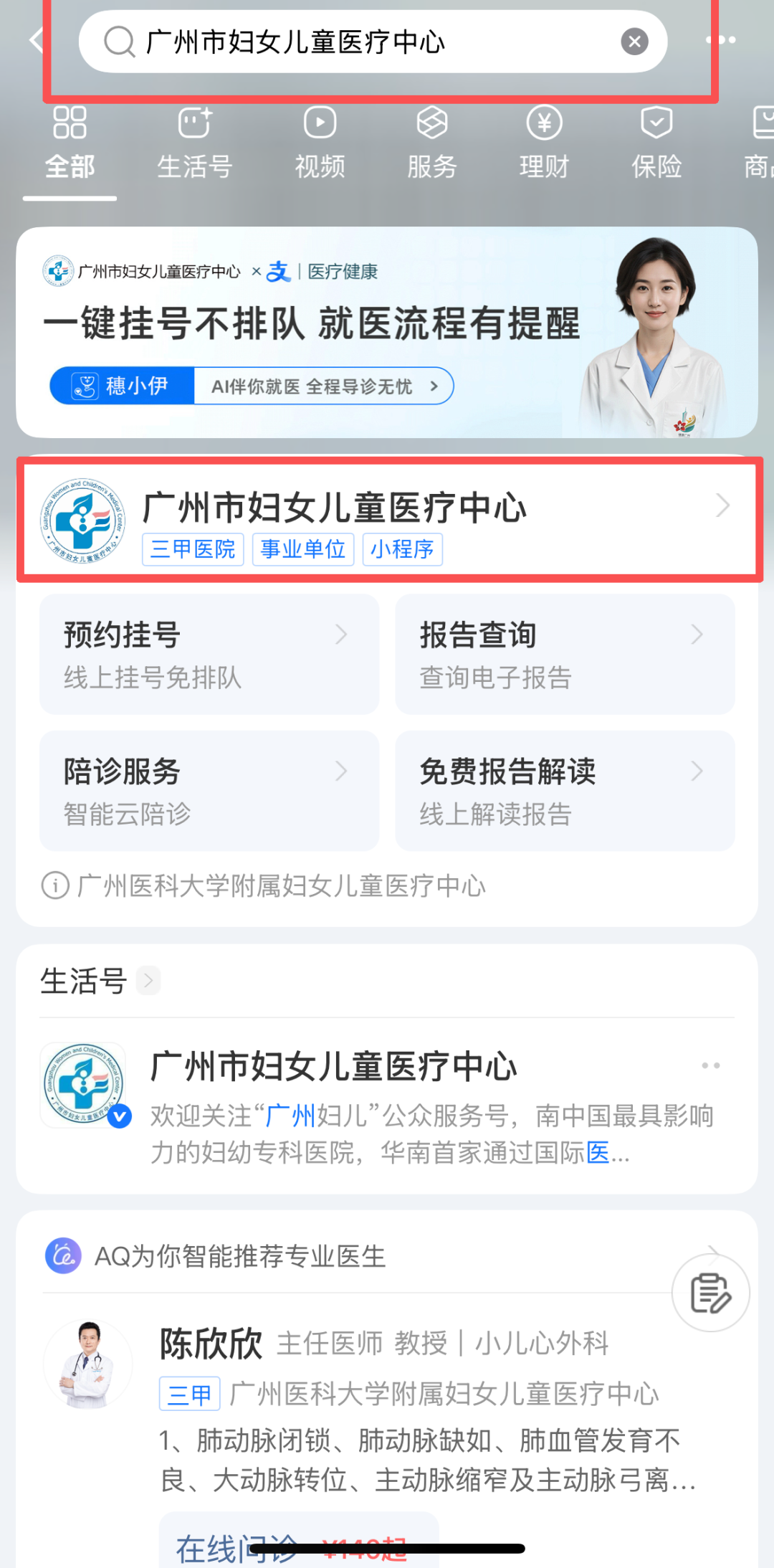Viewport: 774px width, 1568px height.
Task: Tap the search field with 广州市妇女儿童医疗中心
Action: pyautogui.click(x=358, y=42)
